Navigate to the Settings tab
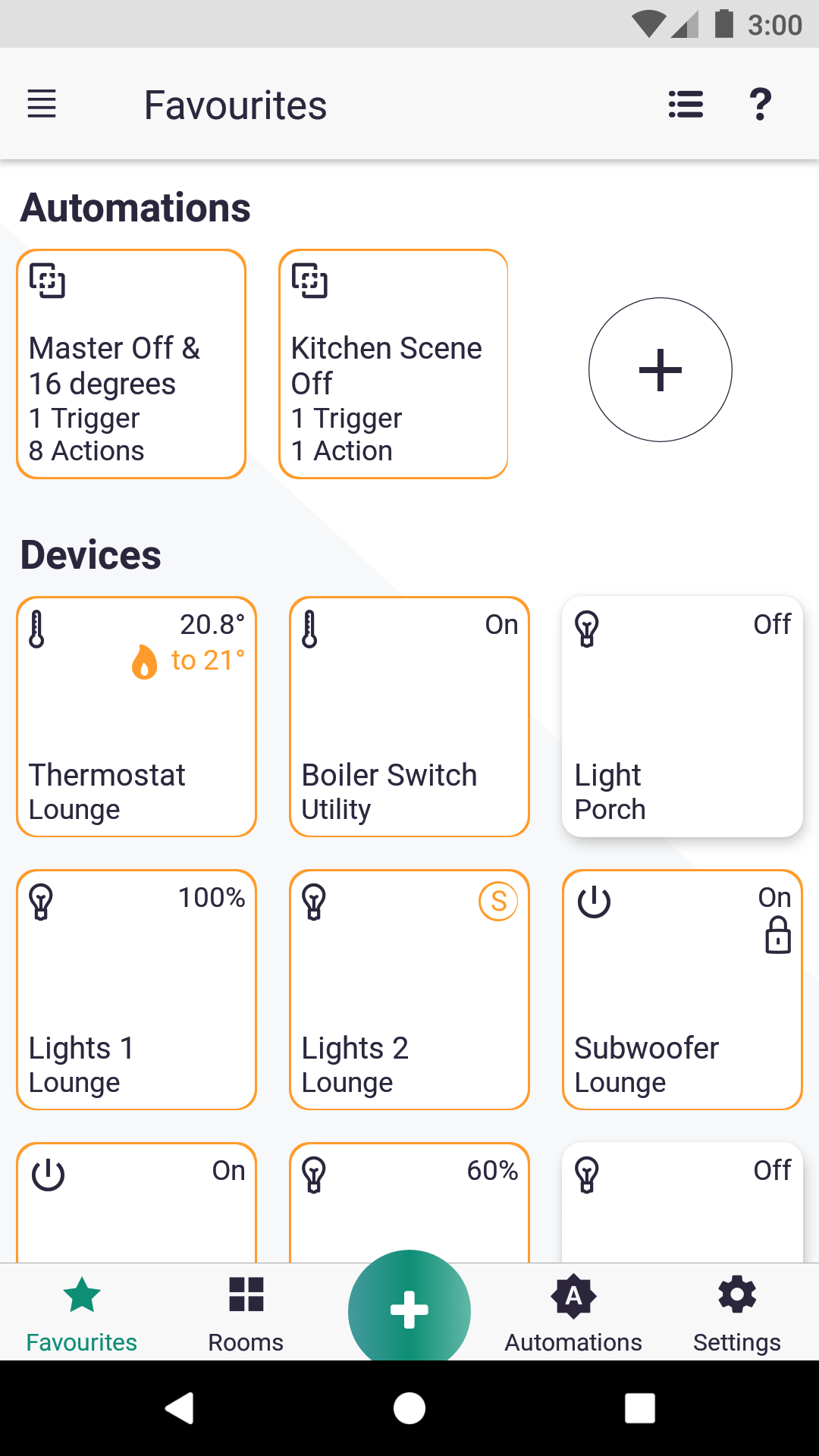Viewport: 819px width, 1456px height. point(736,1312)
